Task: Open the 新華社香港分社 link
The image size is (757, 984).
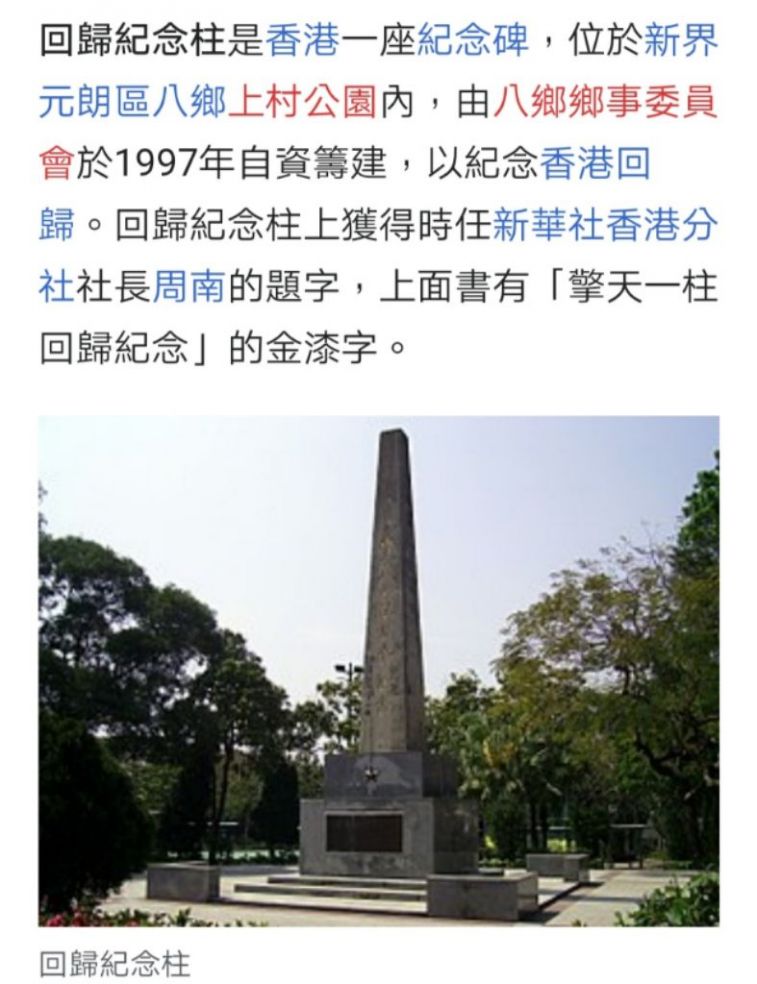Action: [x=605, y=225]
